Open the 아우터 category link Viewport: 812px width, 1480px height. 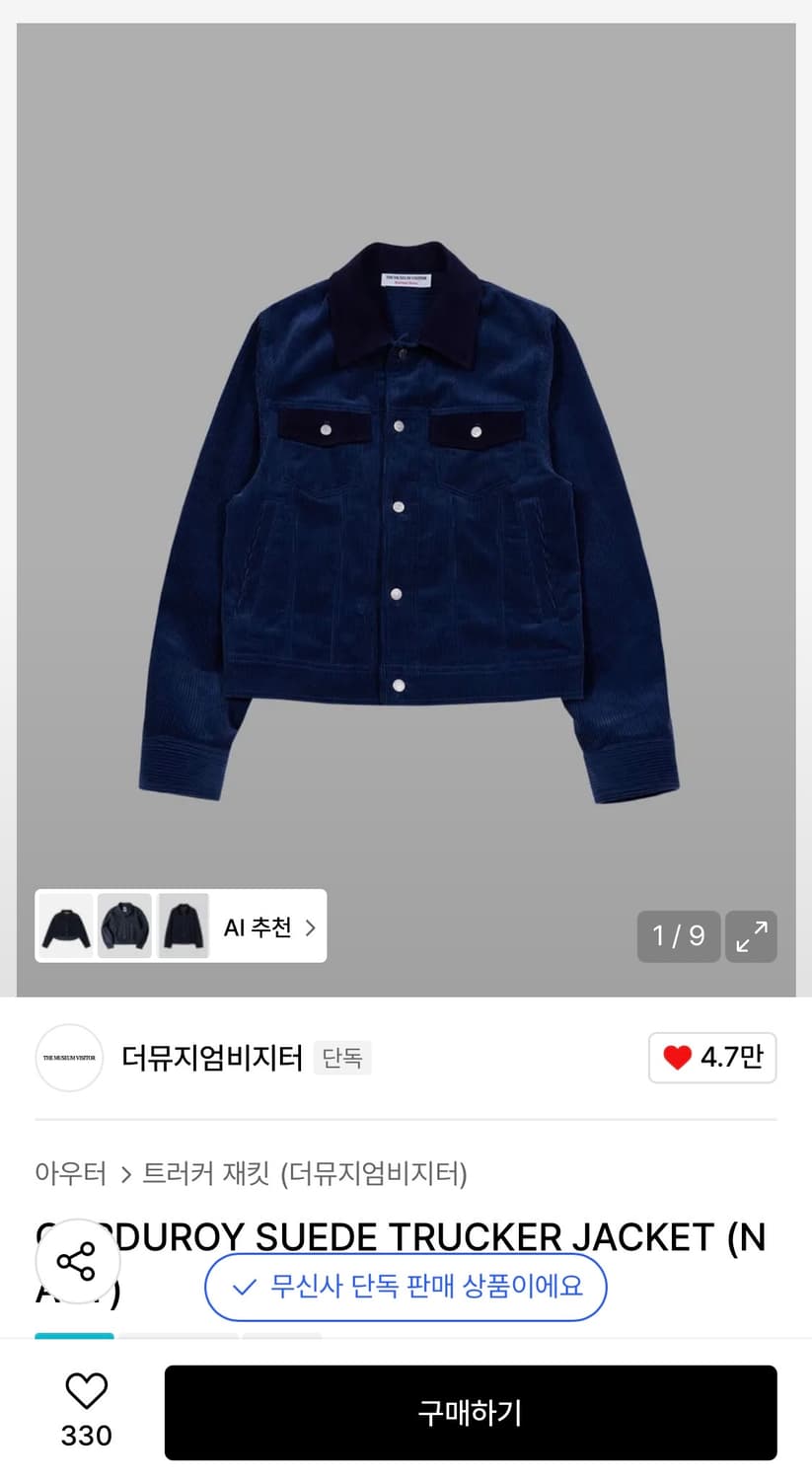70,1176
